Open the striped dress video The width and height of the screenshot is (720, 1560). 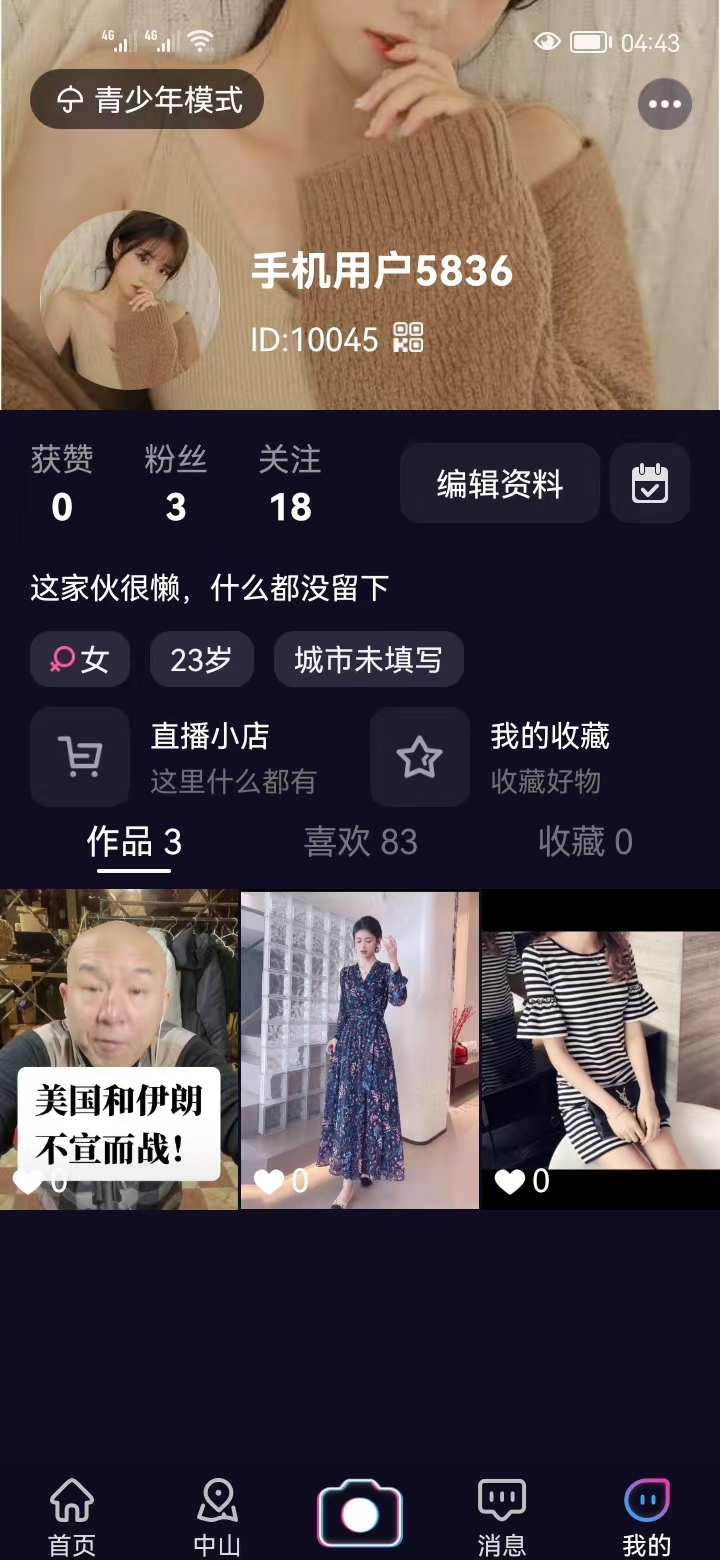[x=601, y=1050]
